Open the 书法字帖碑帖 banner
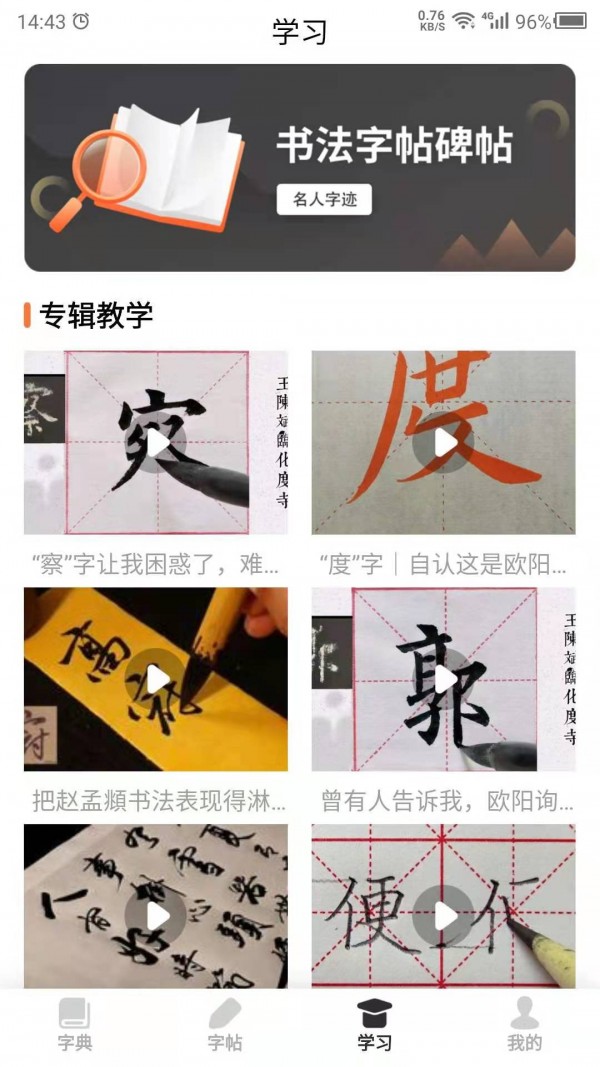 pyautogui.click(x=300, y=167)
